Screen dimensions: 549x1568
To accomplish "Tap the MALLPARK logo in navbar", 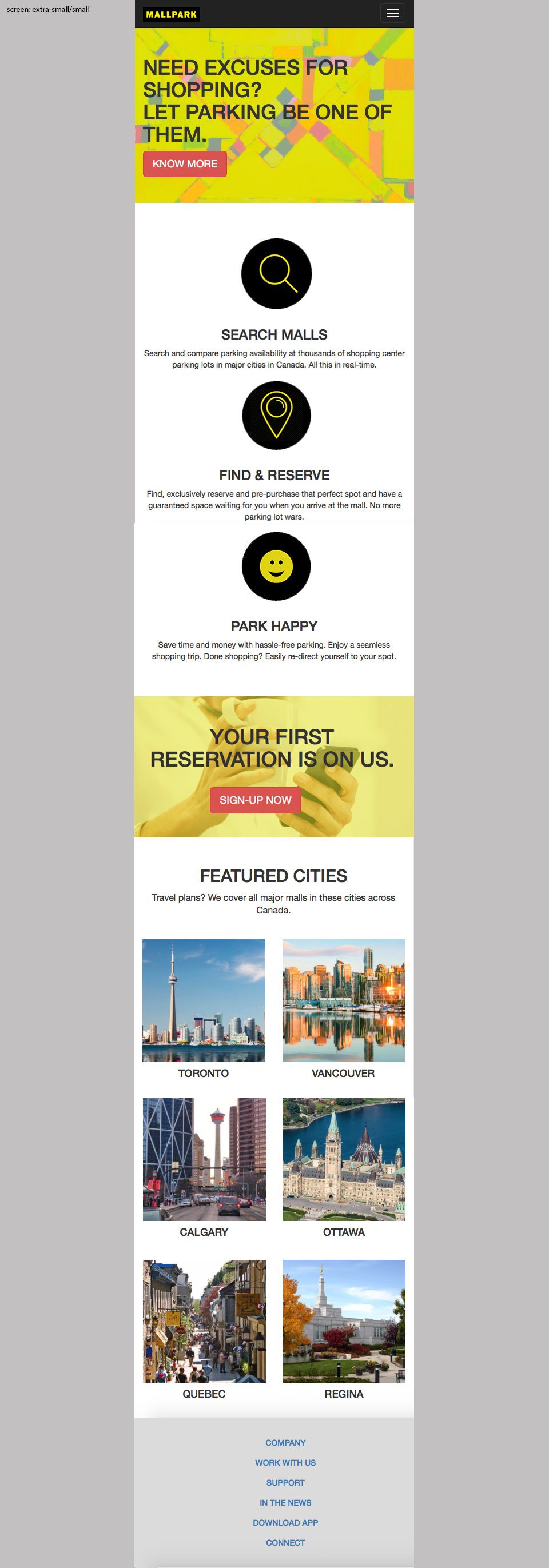I will point(171,14).
